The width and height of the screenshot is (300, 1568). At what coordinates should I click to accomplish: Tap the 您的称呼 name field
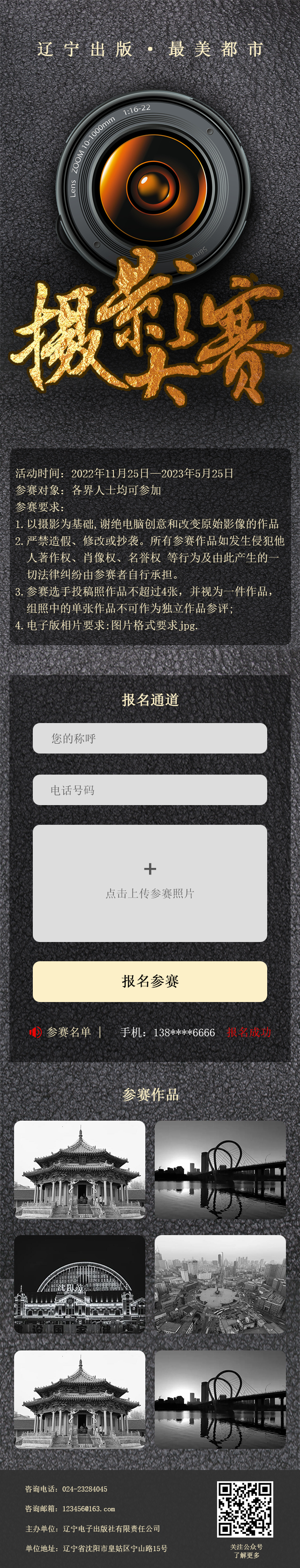pyautogui.click(x=150, y=738)
